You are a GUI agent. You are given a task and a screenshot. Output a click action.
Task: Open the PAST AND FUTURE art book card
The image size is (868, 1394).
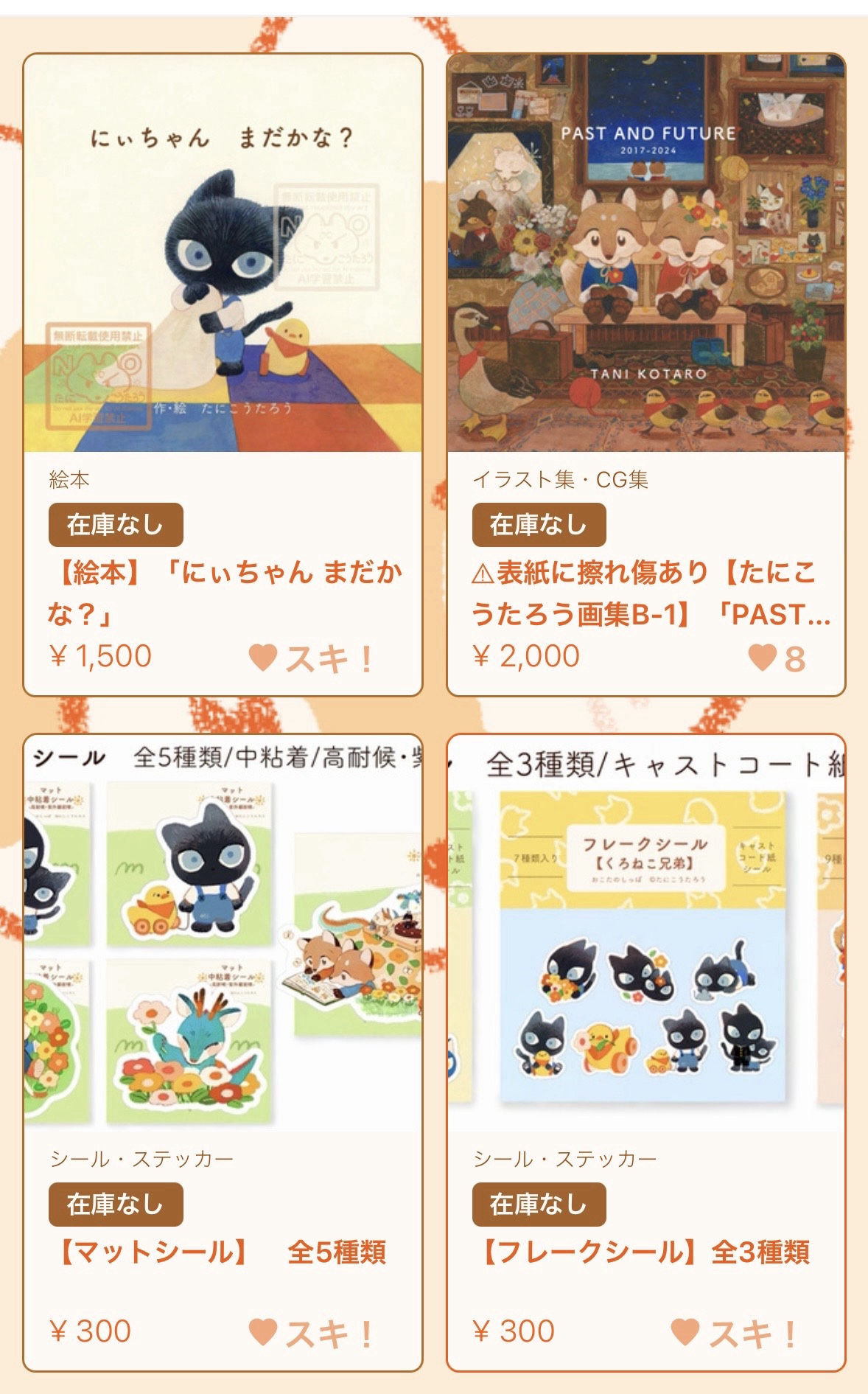pos(646,254)
